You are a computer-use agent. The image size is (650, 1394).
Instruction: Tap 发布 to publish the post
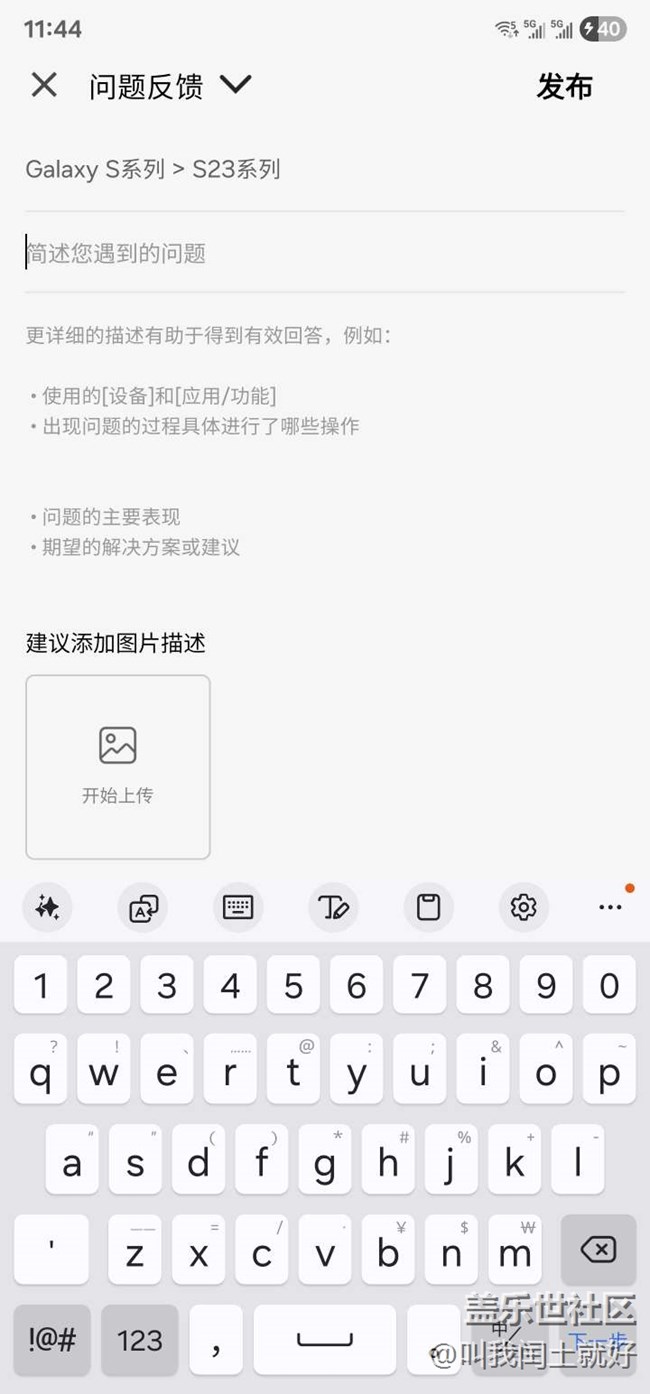pos(565,87)
